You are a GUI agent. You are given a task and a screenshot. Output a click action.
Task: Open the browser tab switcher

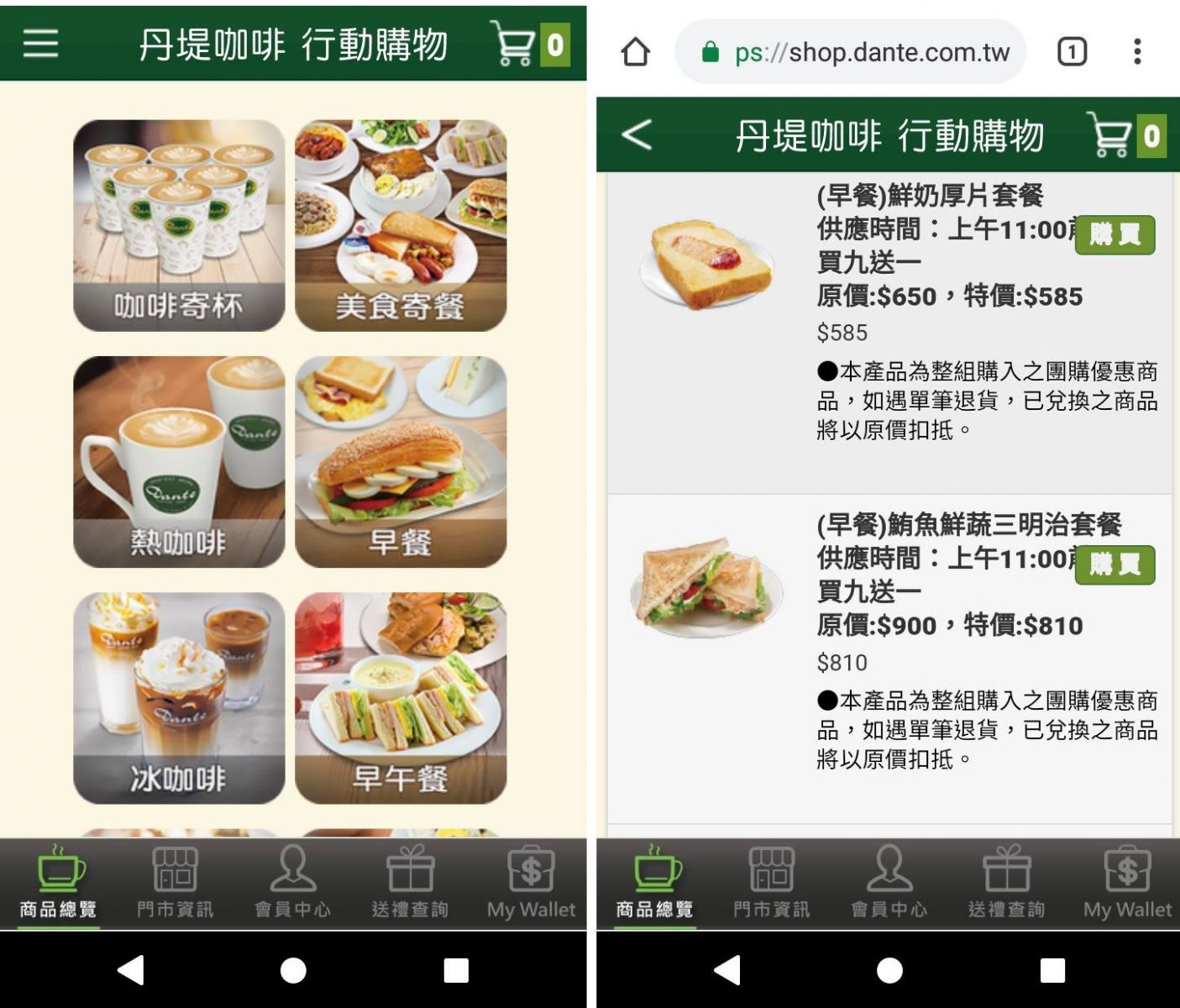(1072, 52)
